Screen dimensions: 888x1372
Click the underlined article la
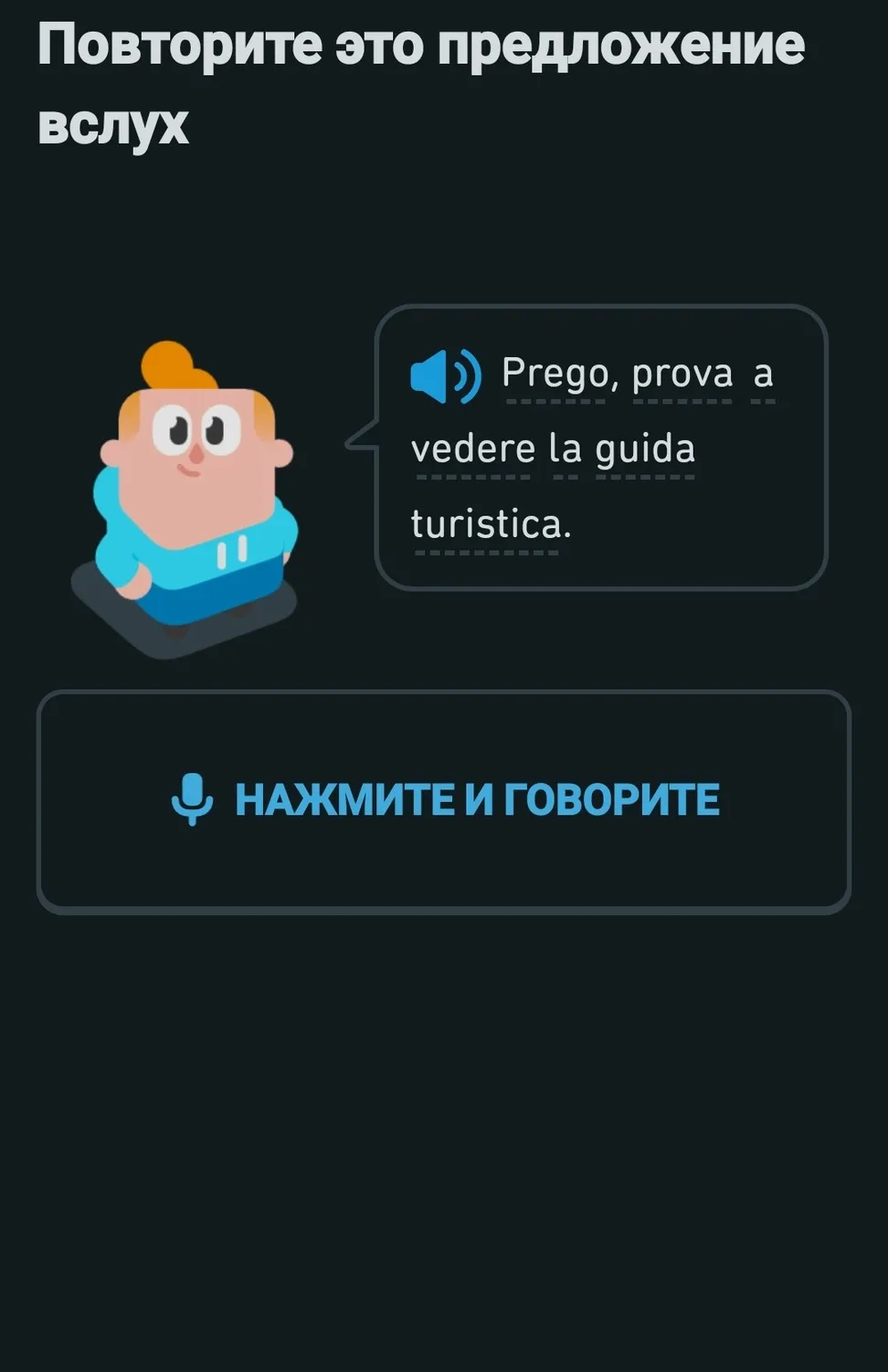click(566, 448)
